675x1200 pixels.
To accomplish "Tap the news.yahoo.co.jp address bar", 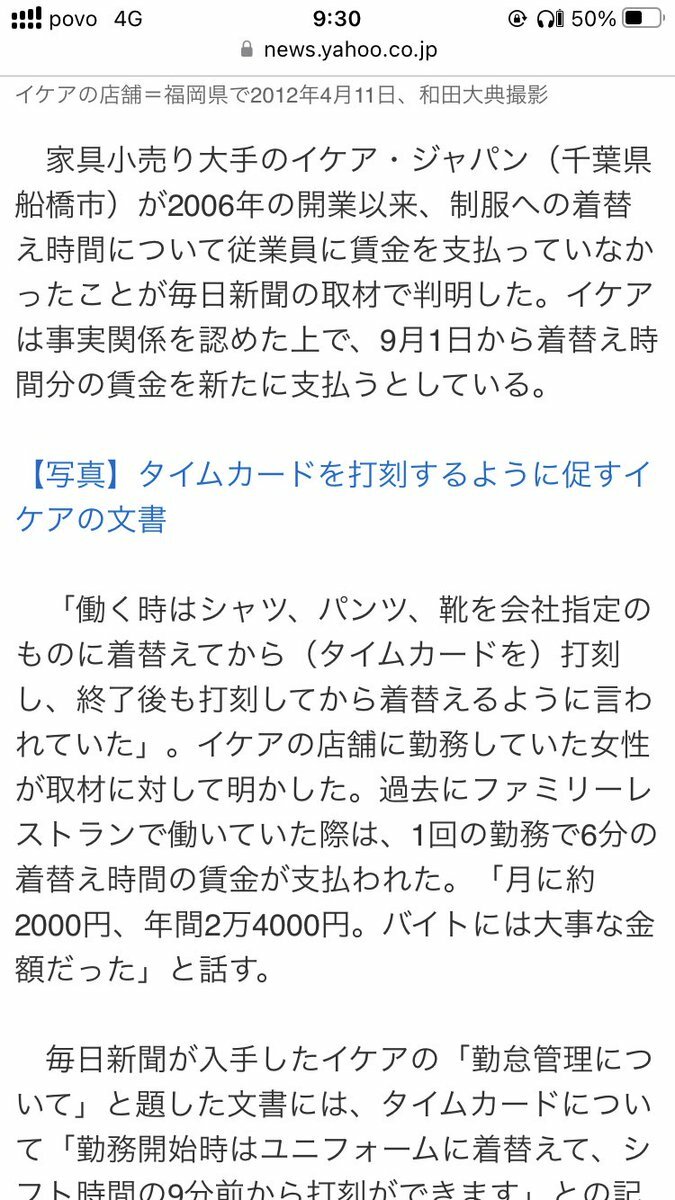I will tap(338, 50).
